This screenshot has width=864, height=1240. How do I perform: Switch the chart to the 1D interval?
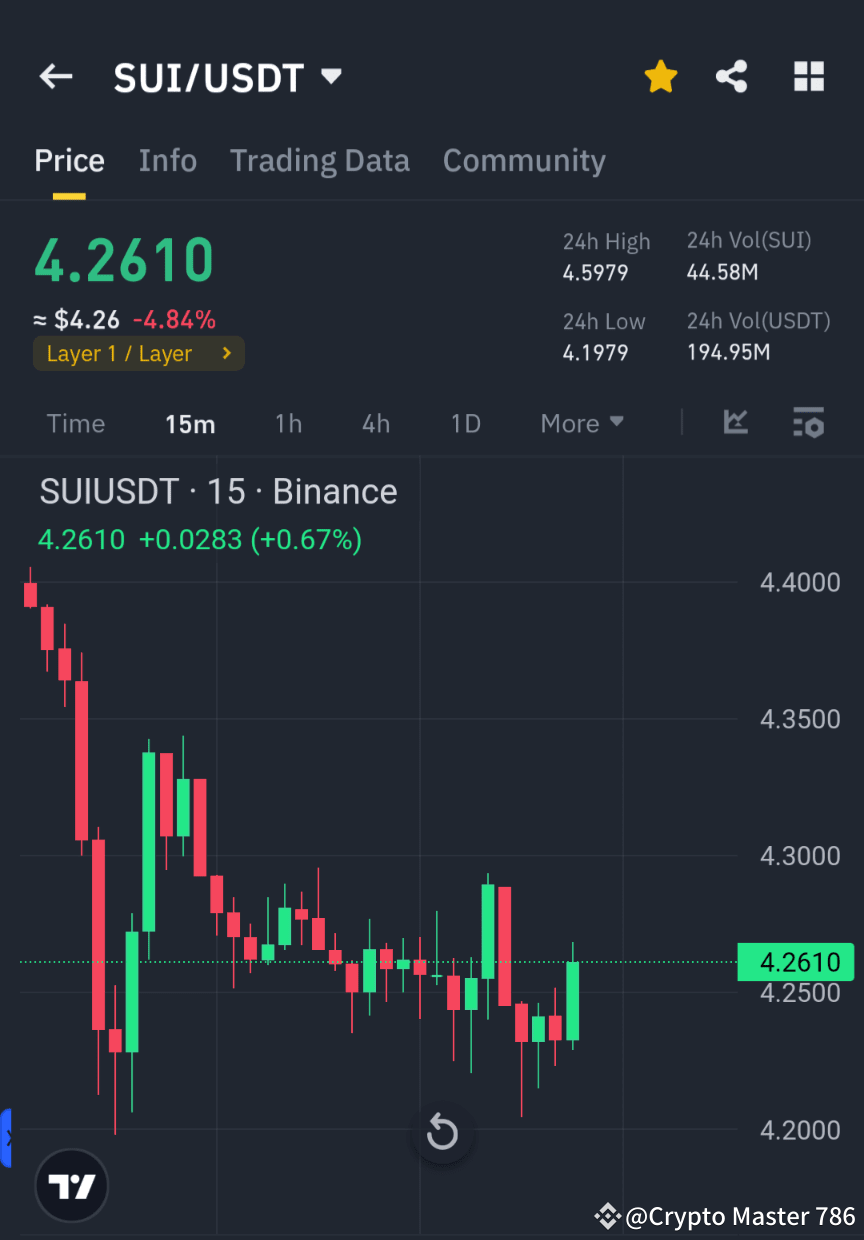click(x=465, y=423)
